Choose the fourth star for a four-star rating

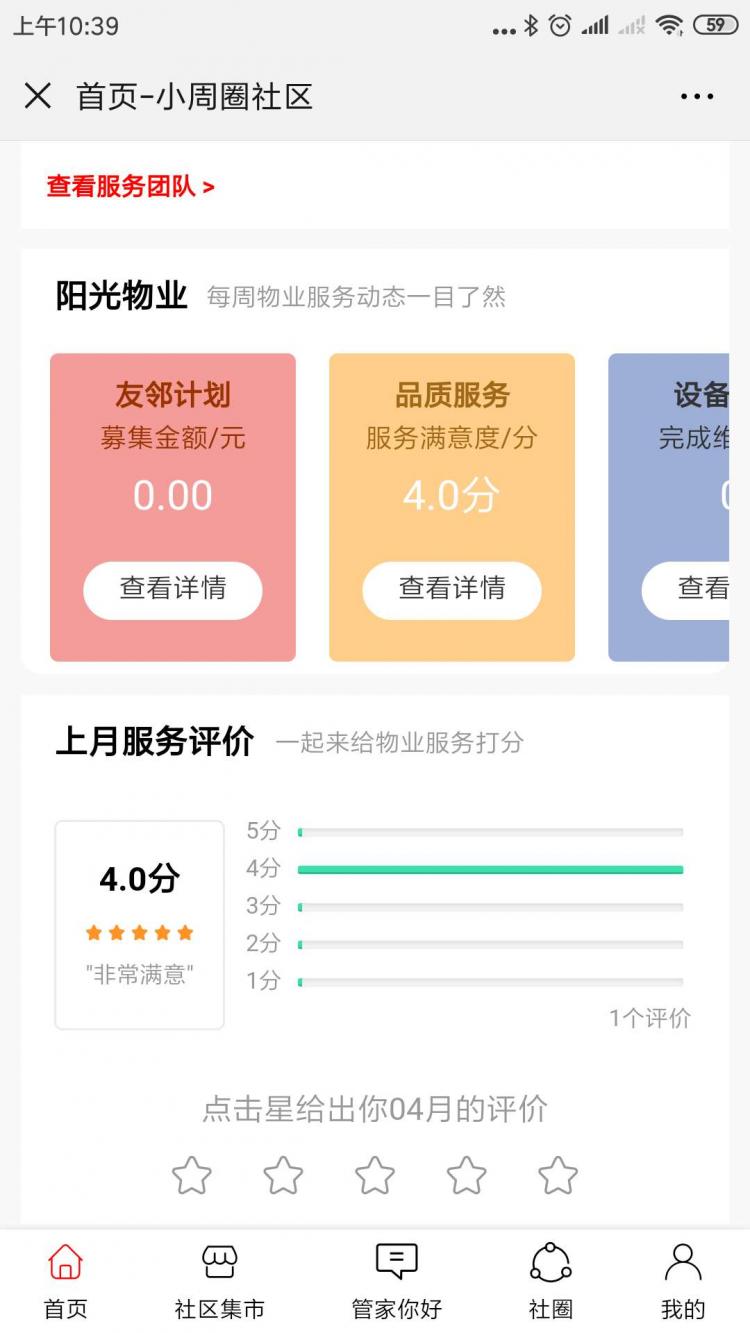466,1175
